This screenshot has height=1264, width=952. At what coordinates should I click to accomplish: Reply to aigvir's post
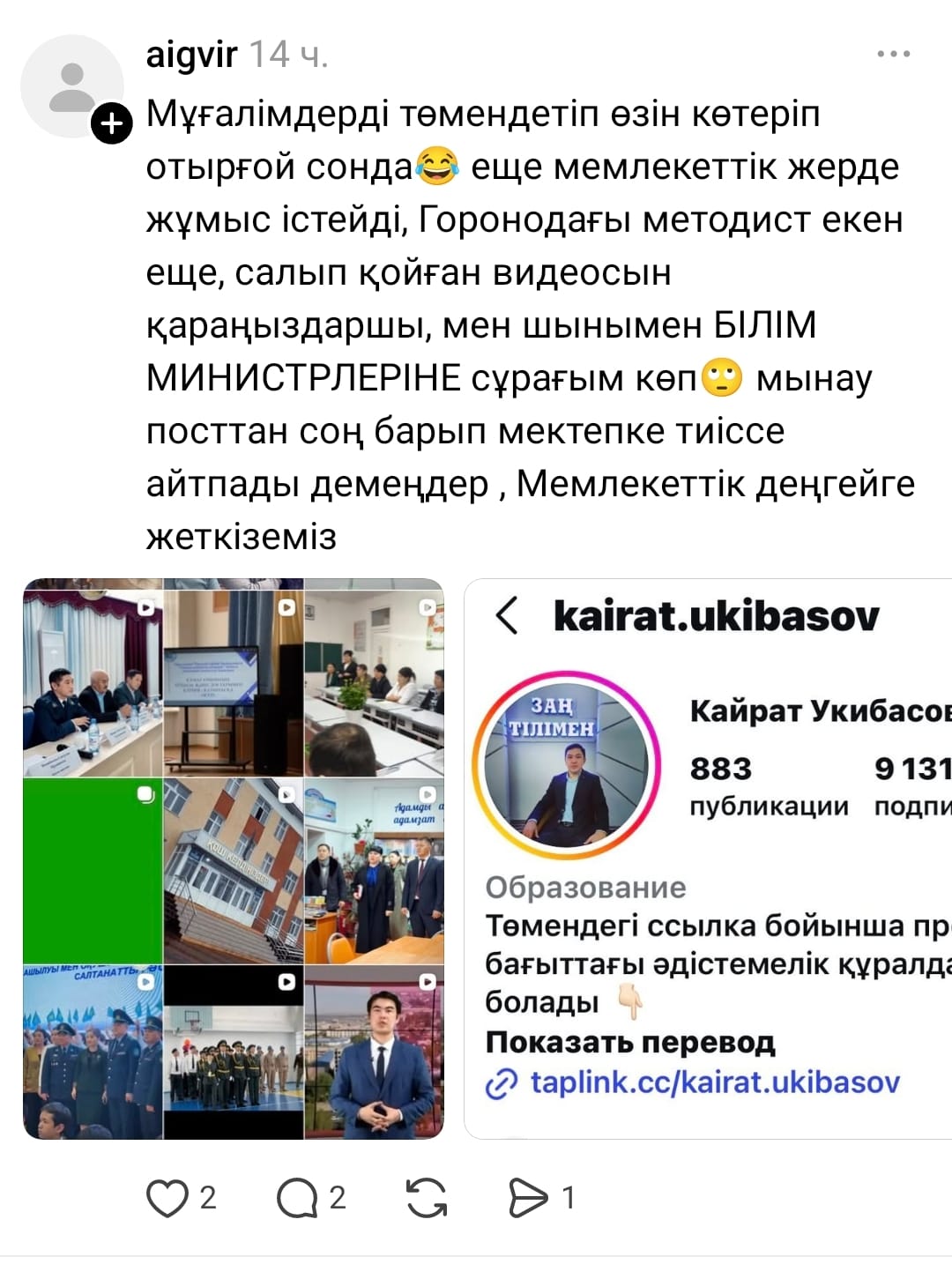click(297, 1199)
